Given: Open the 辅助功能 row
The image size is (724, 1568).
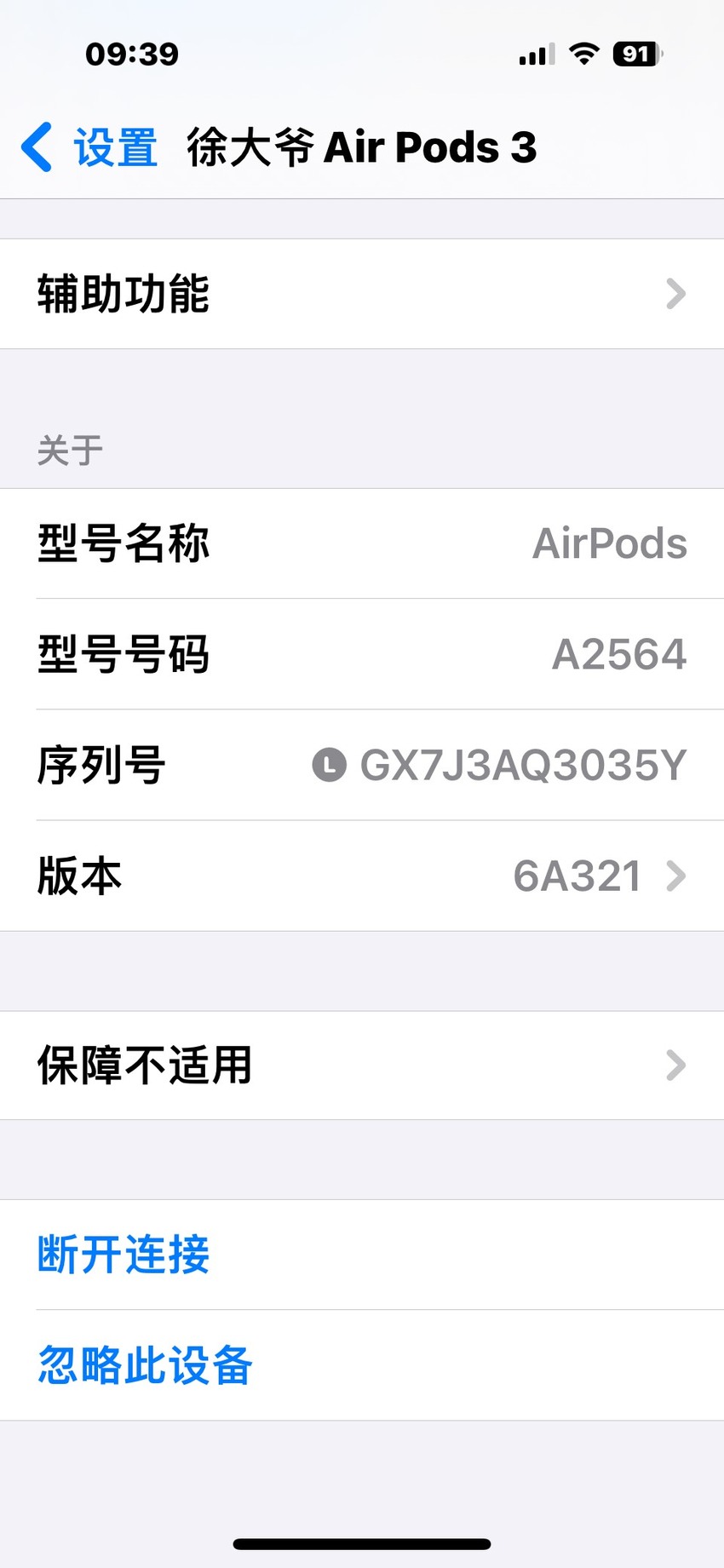Looking at the screenshot, I should 362,294.
